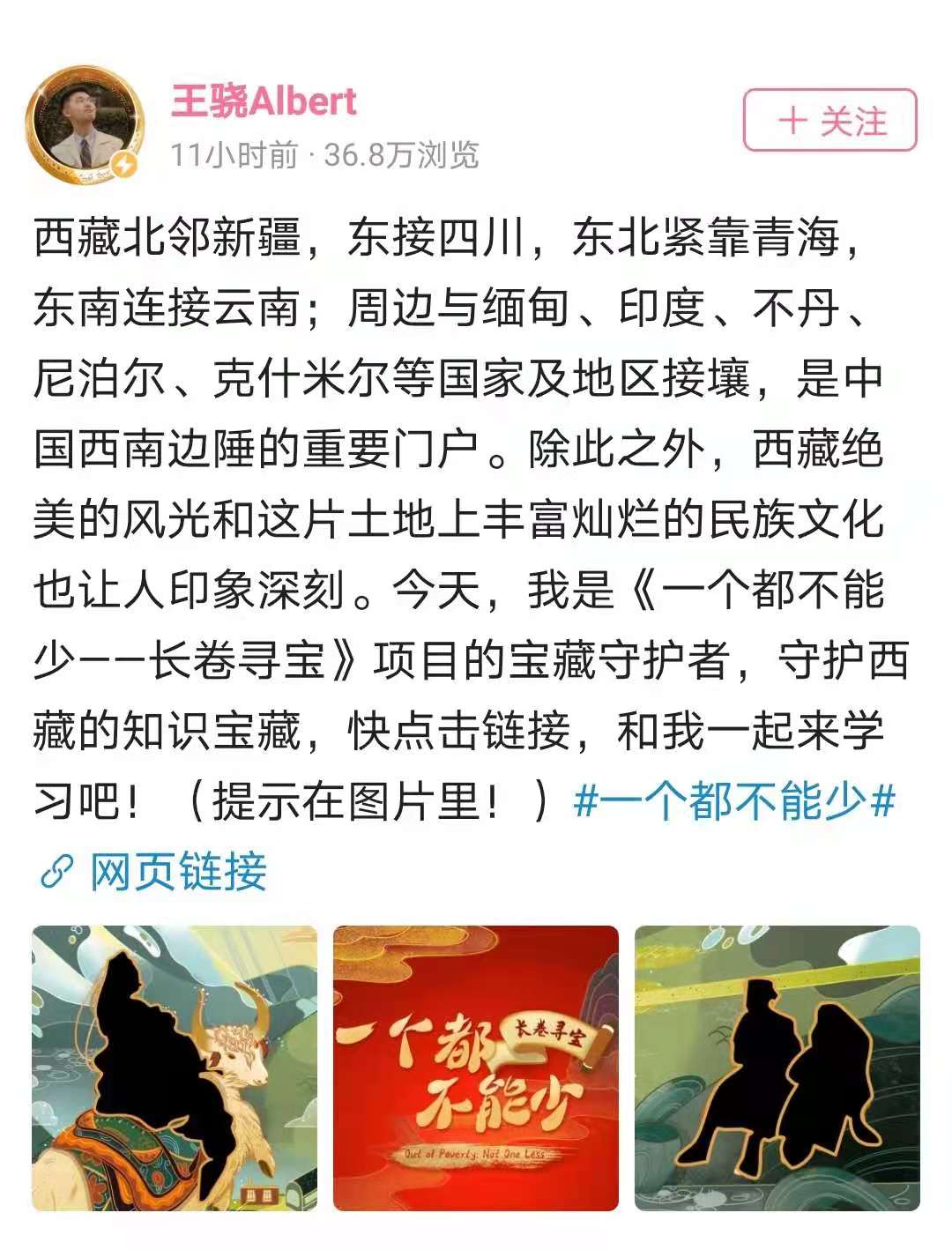View the yak illustration image
Viewport: 952px width, 1250px height.
point(175,1068)
